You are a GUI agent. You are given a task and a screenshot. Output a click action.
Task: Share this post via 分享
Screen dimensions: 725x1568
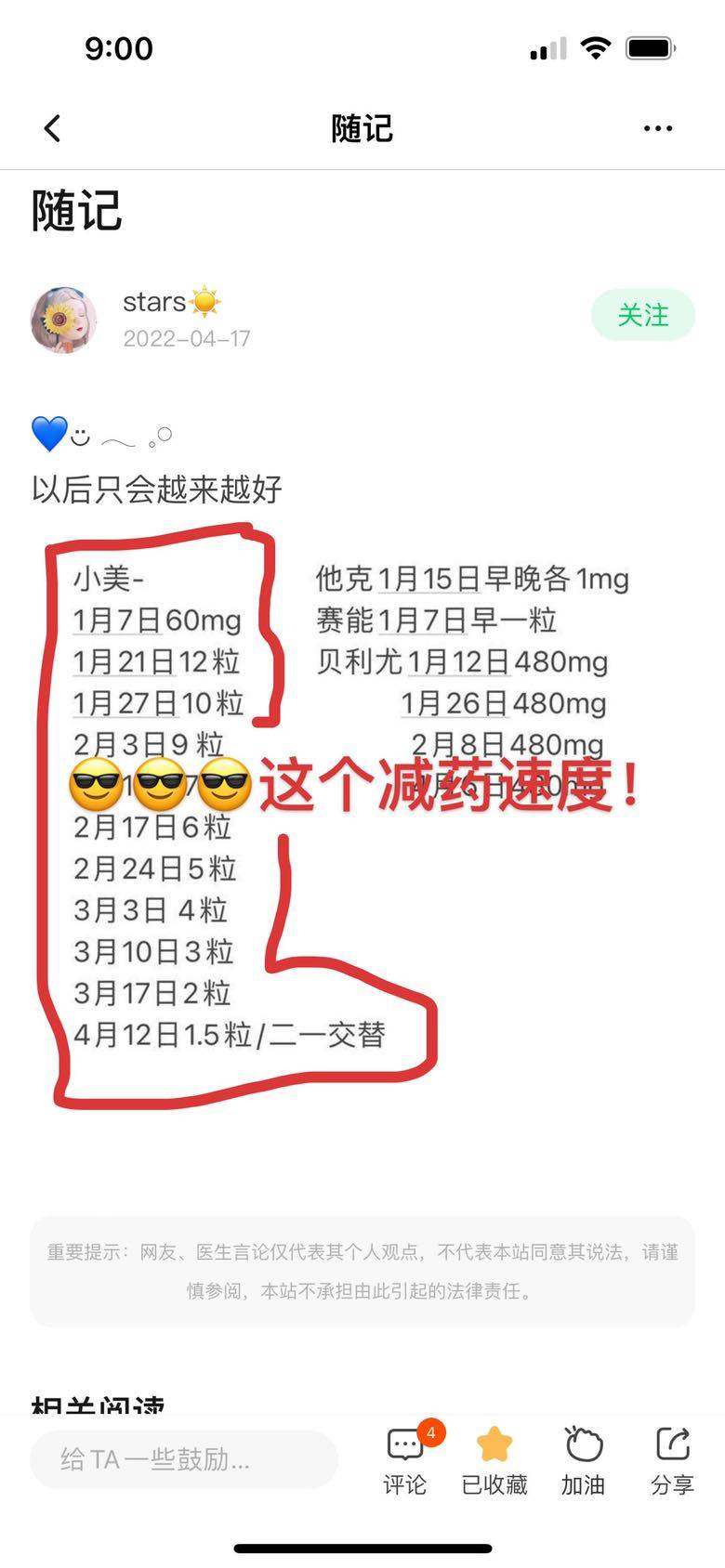[x=672, y=1459]
